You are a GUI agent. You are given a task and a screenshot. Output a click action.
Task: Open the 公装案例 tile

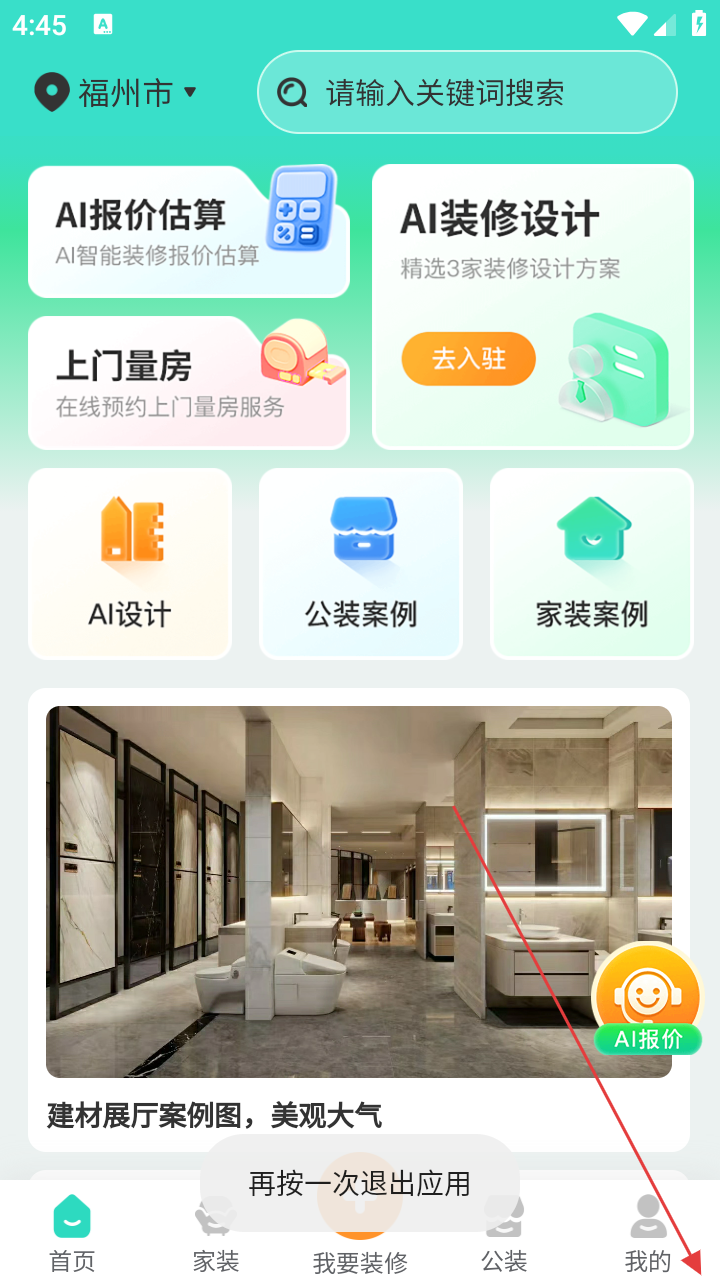(361, 564)
